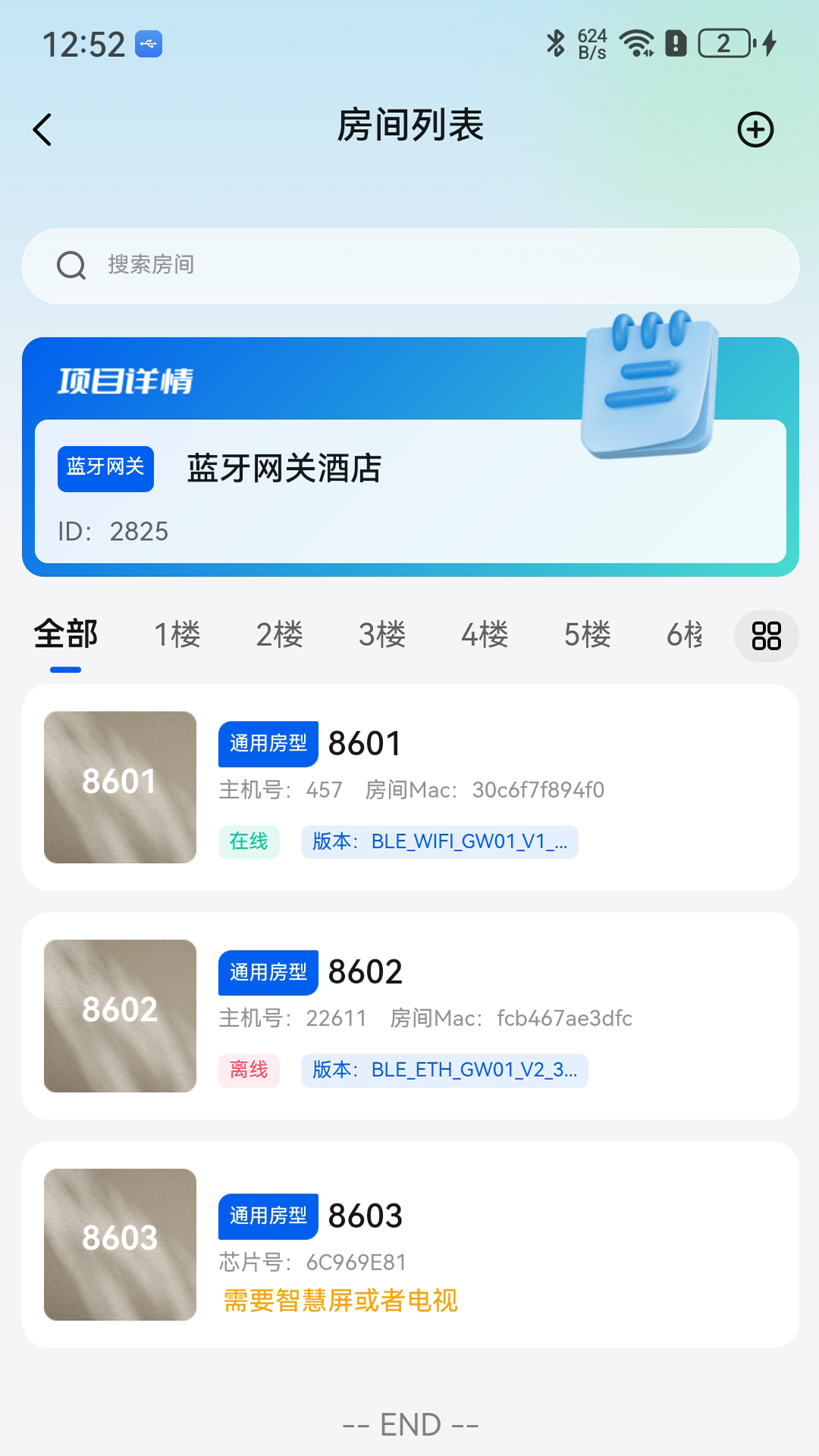The height and width of the screenshot is (1456, 819).
Task: Tap the 蓝牙网关 badge on project card
Action: 105,469
